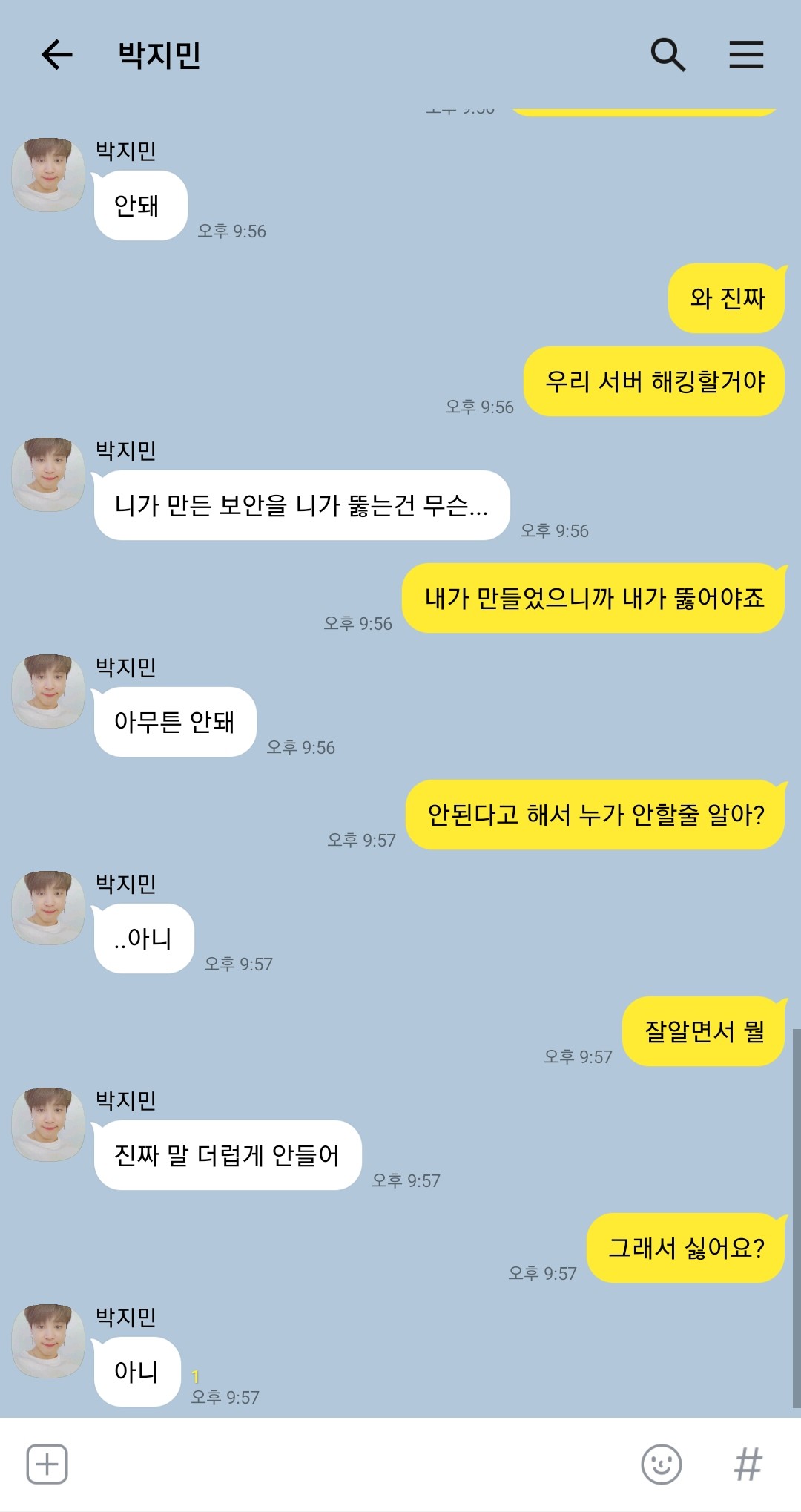Open the hashtag search button
Viewport: 801px width, 1512px height.
pos(748,1464)
